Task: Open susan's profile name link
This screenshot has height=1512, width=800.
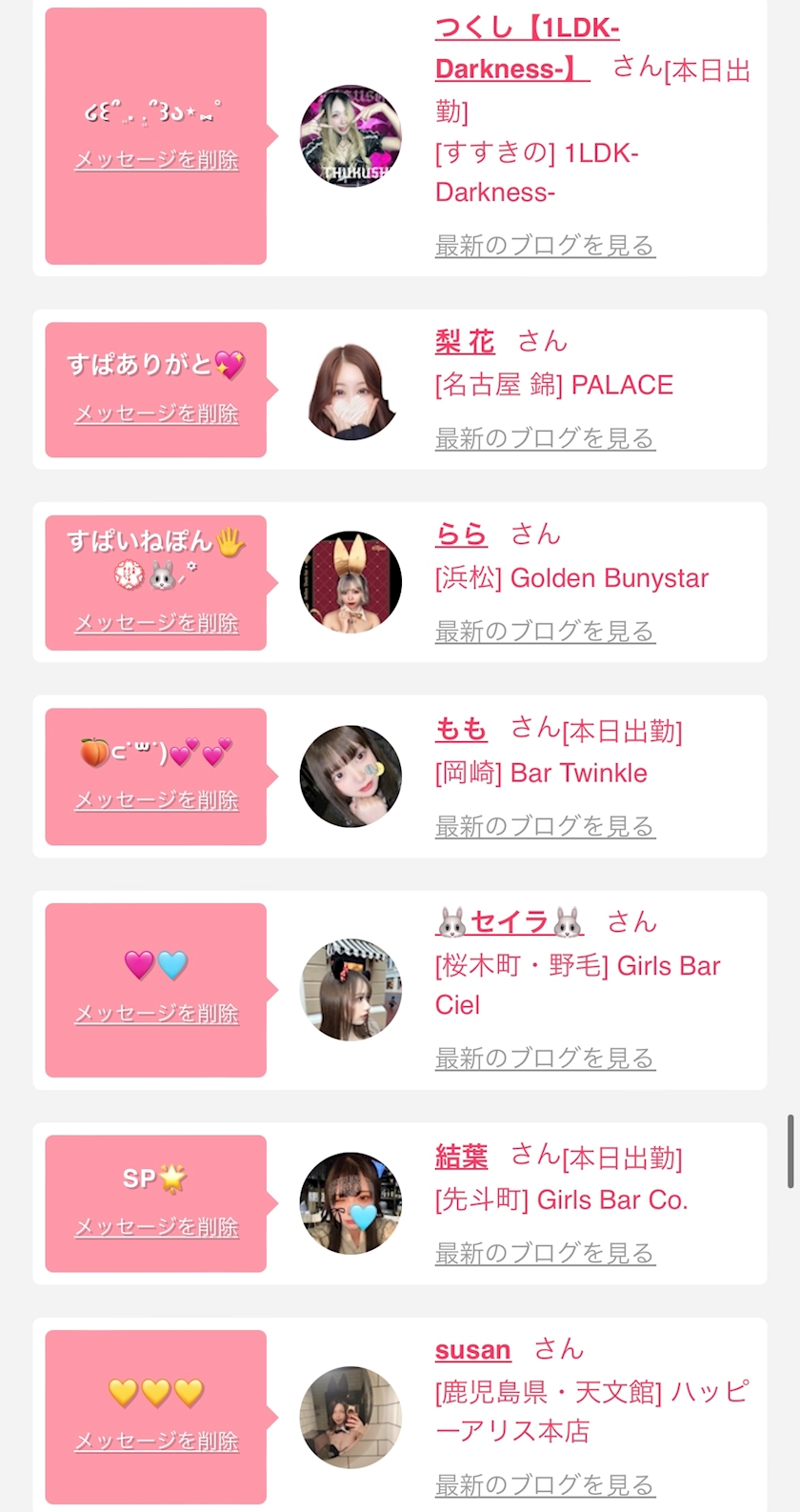Action: 472,1350
